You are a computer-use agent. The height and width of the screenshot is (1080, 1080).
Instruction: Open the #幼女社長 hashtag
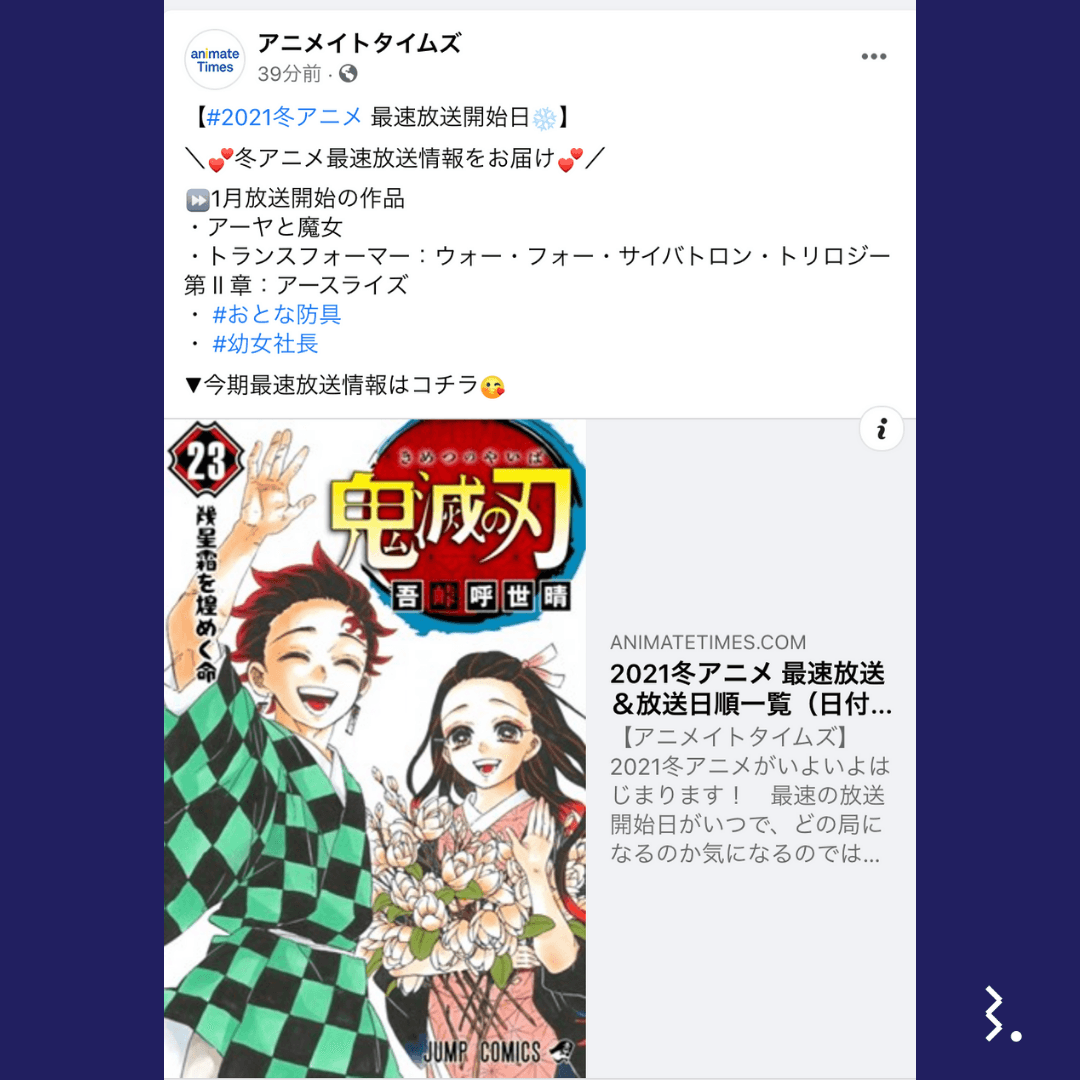(x=265, y=344)
